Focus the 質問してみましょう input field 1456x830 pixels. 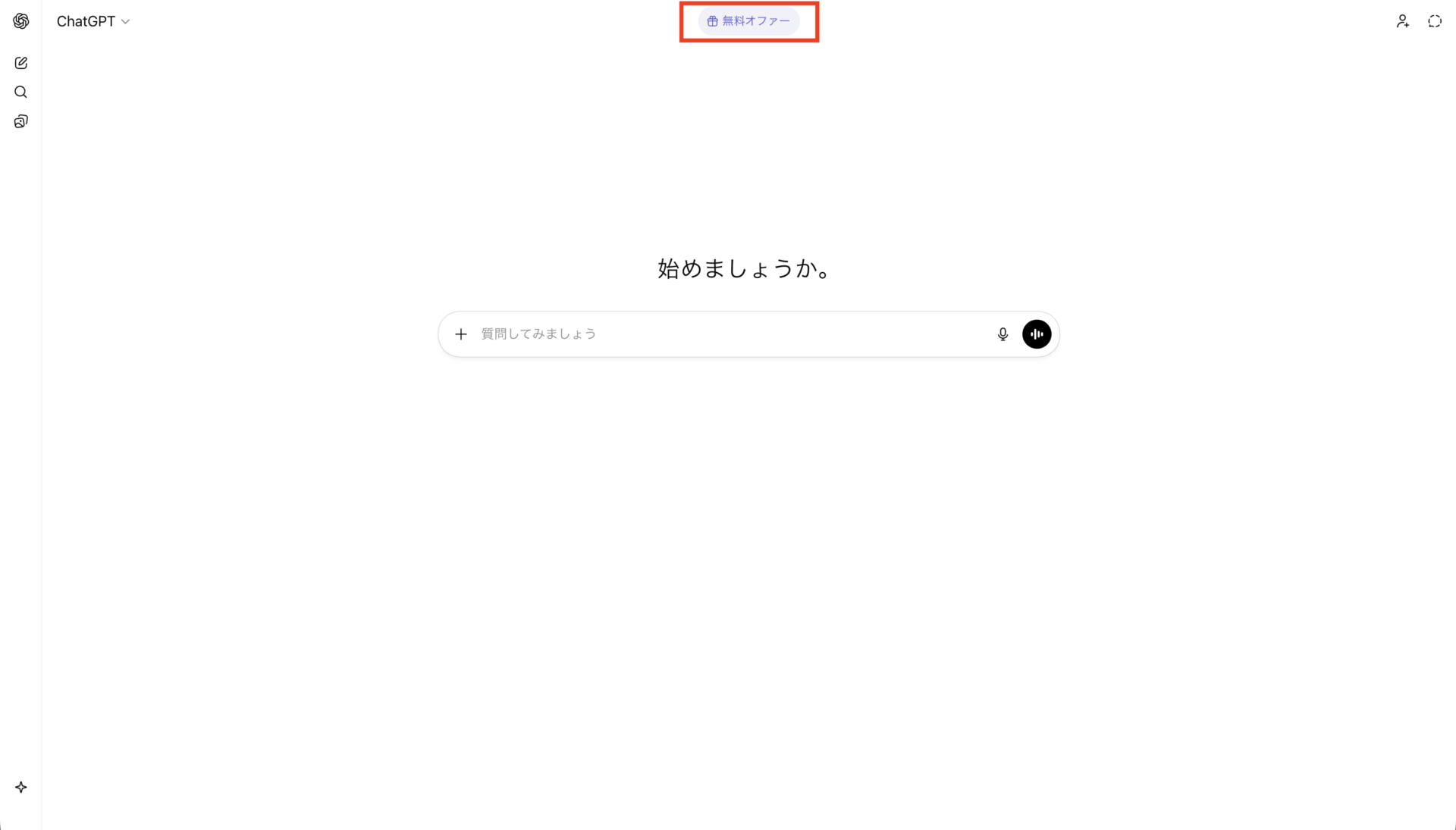[728, 334]
